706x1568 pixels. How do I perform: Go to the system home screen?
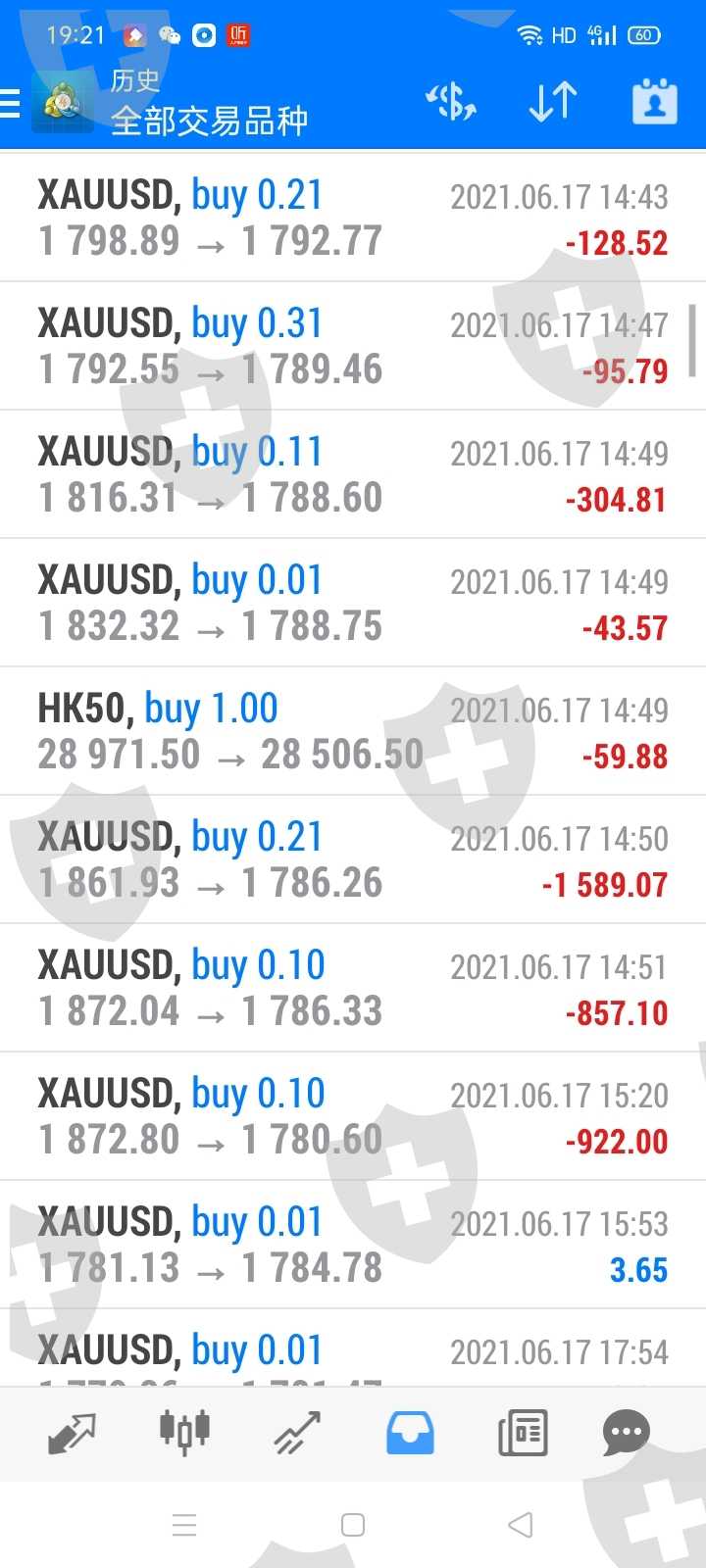353,1525
